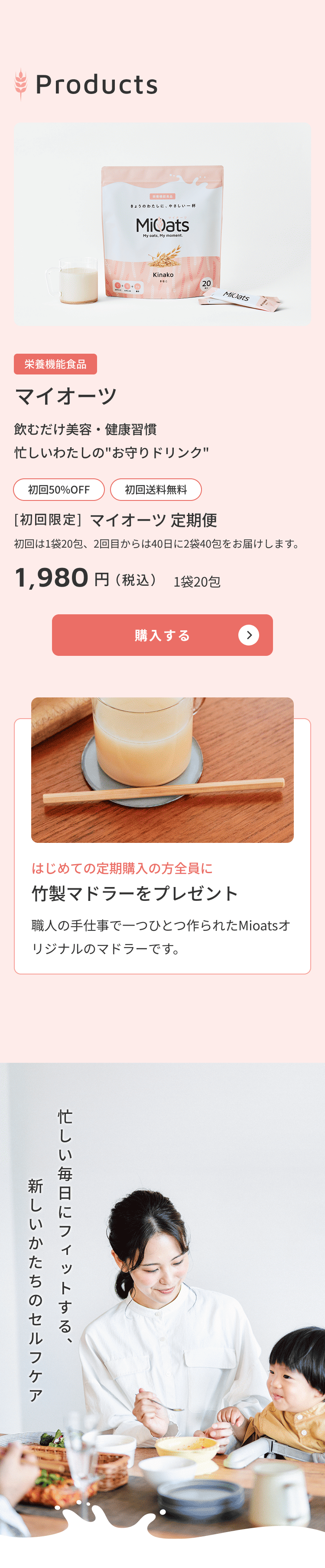Tap the 購入する purchase button
This screenshot has height=1568, width=325.
tap(162, 635)
